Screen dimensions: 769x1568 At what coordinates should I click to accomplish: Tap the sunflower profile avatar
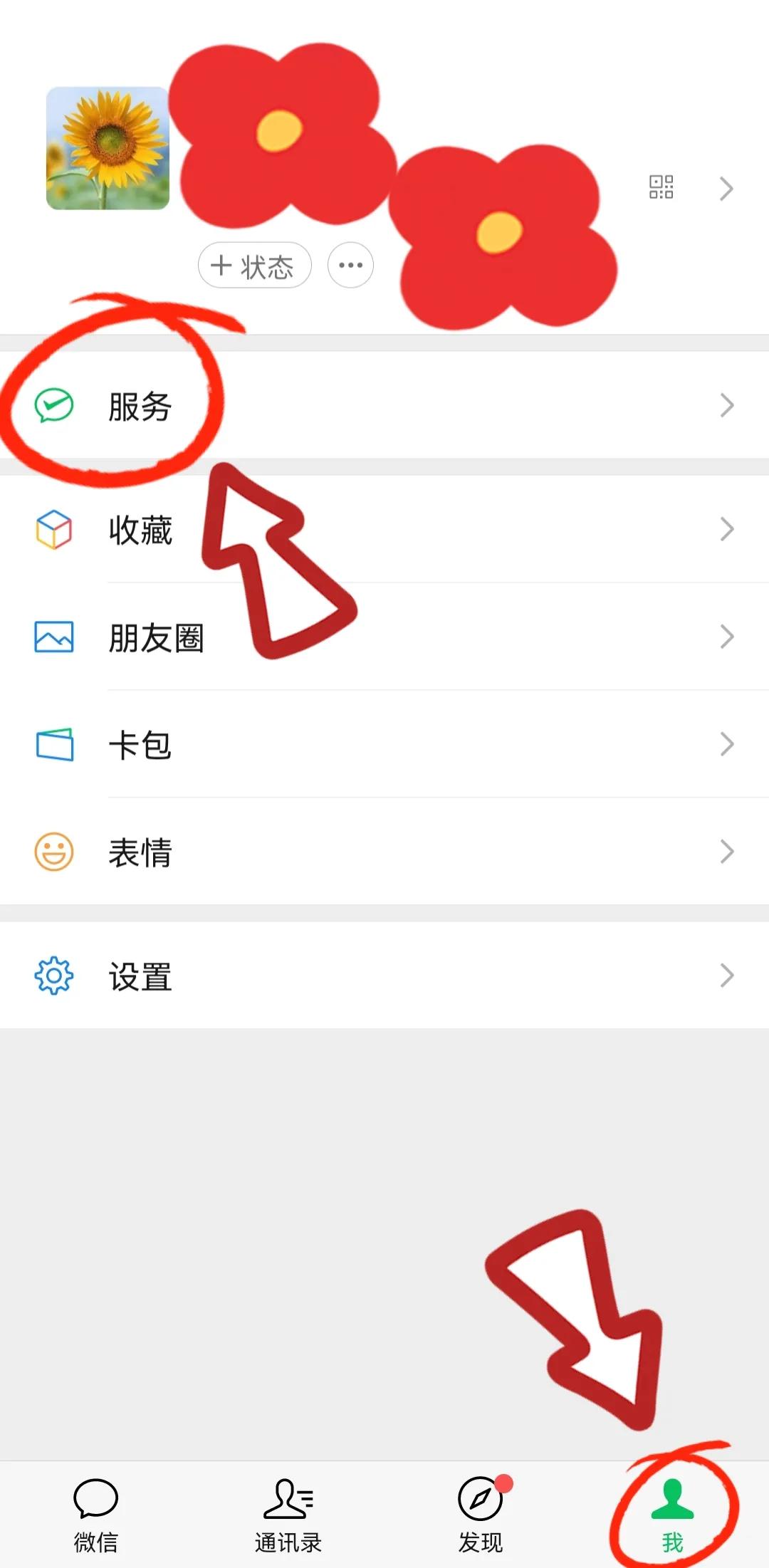(x=108, y=148)
